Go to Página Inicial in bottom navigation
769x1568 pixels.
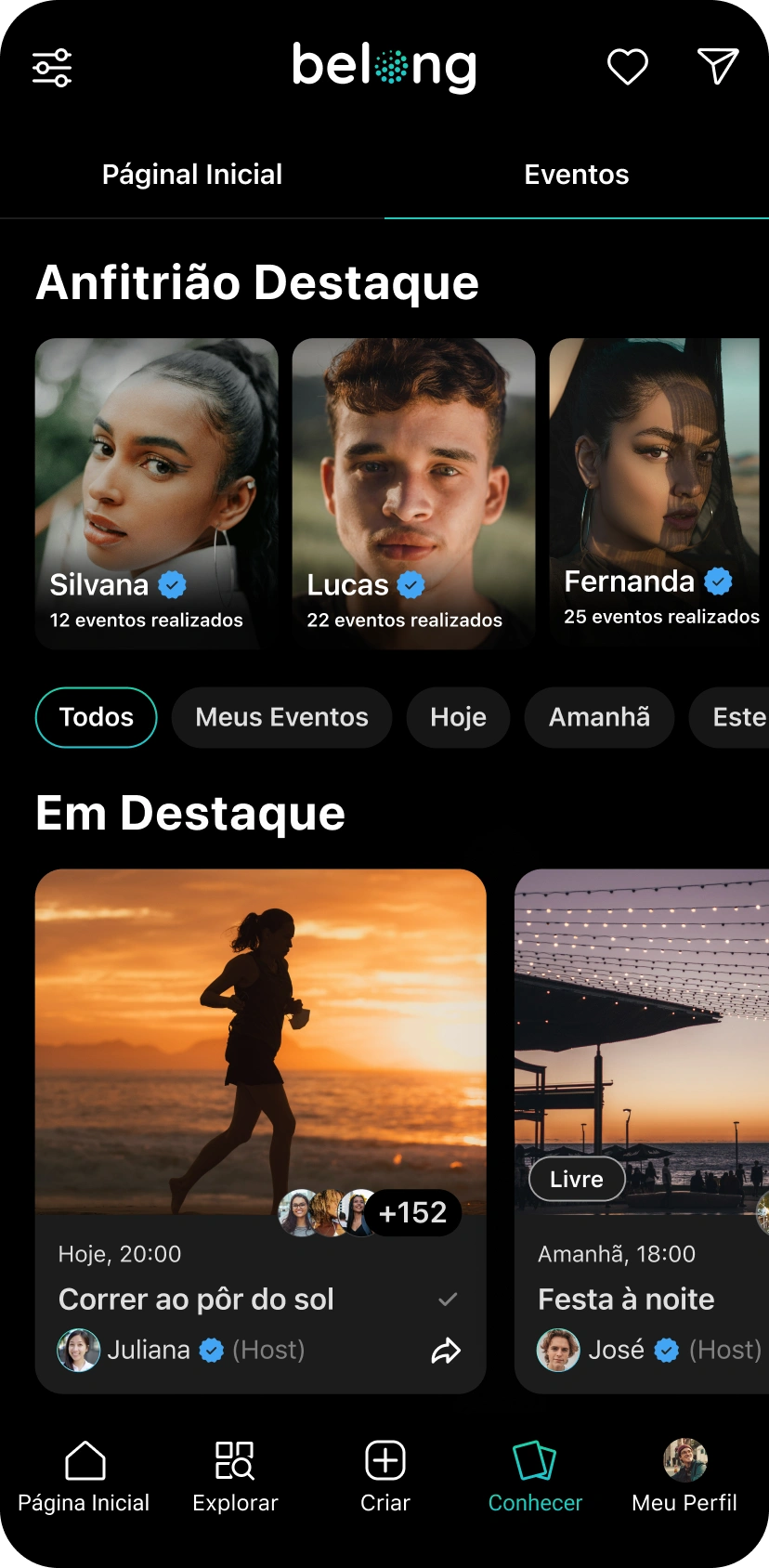[84, 1477]
